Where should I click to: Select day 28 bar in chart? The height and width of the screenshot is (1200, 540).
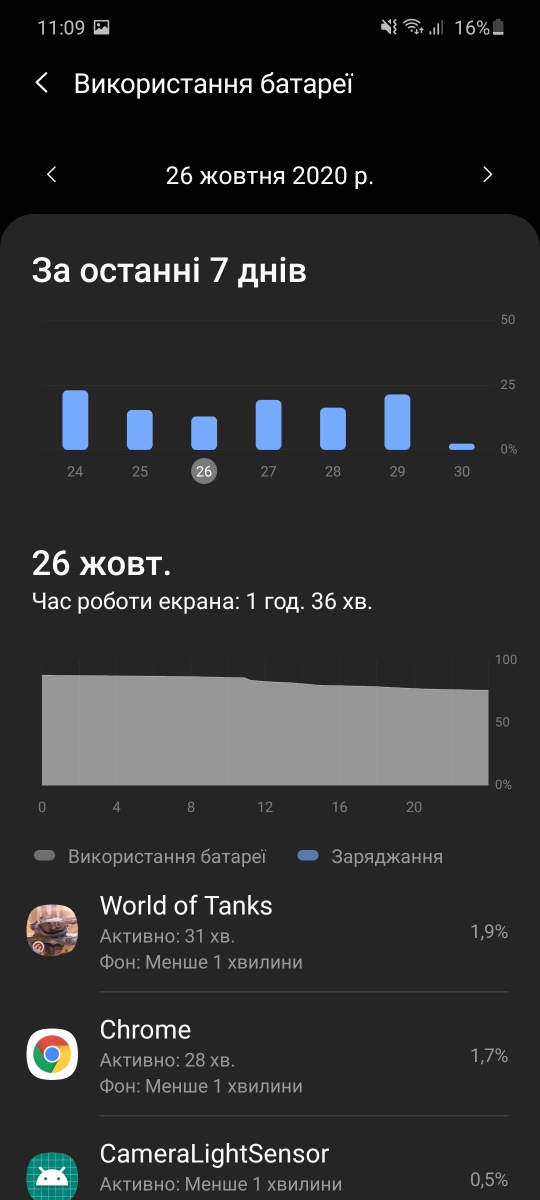pos(333,429)
